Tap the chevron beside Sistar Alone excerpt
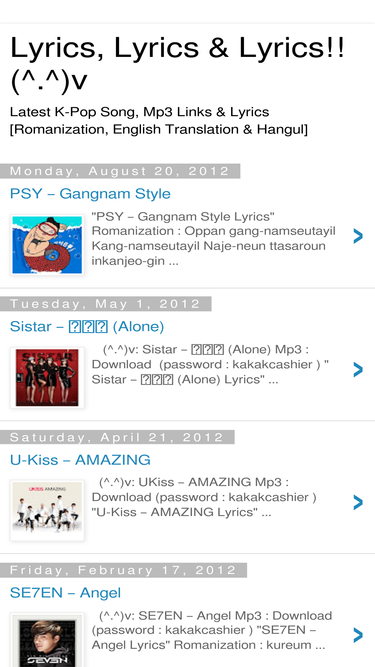This screenshot has width=375, height=667. coord(358,370)
